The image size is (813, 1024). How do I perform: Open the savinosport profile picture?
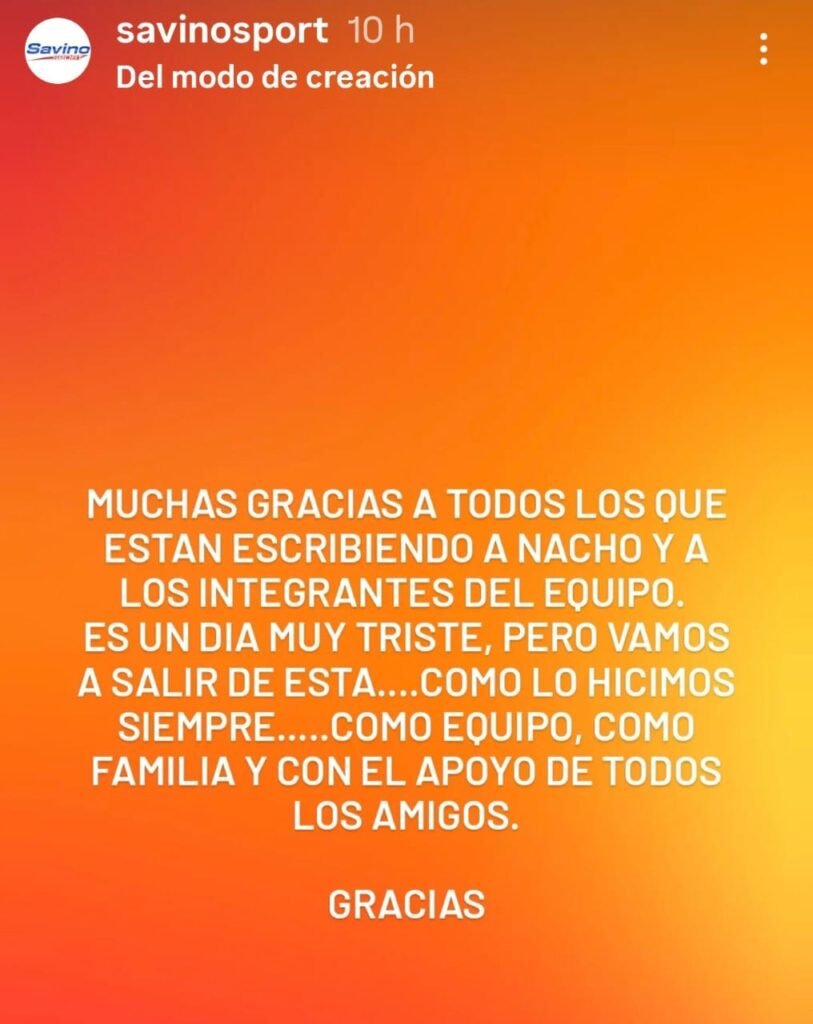click(x=58, y=50)
